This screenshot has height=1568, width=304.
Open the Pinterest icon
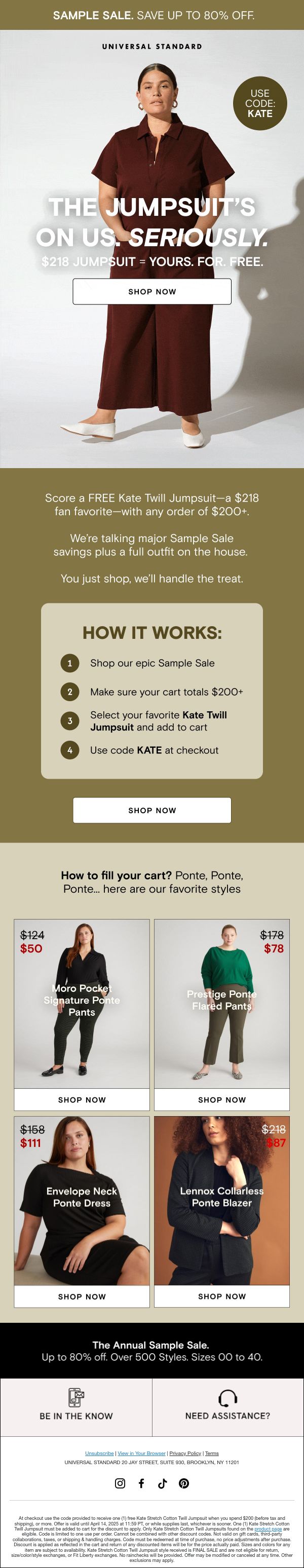pos(183,1483)
